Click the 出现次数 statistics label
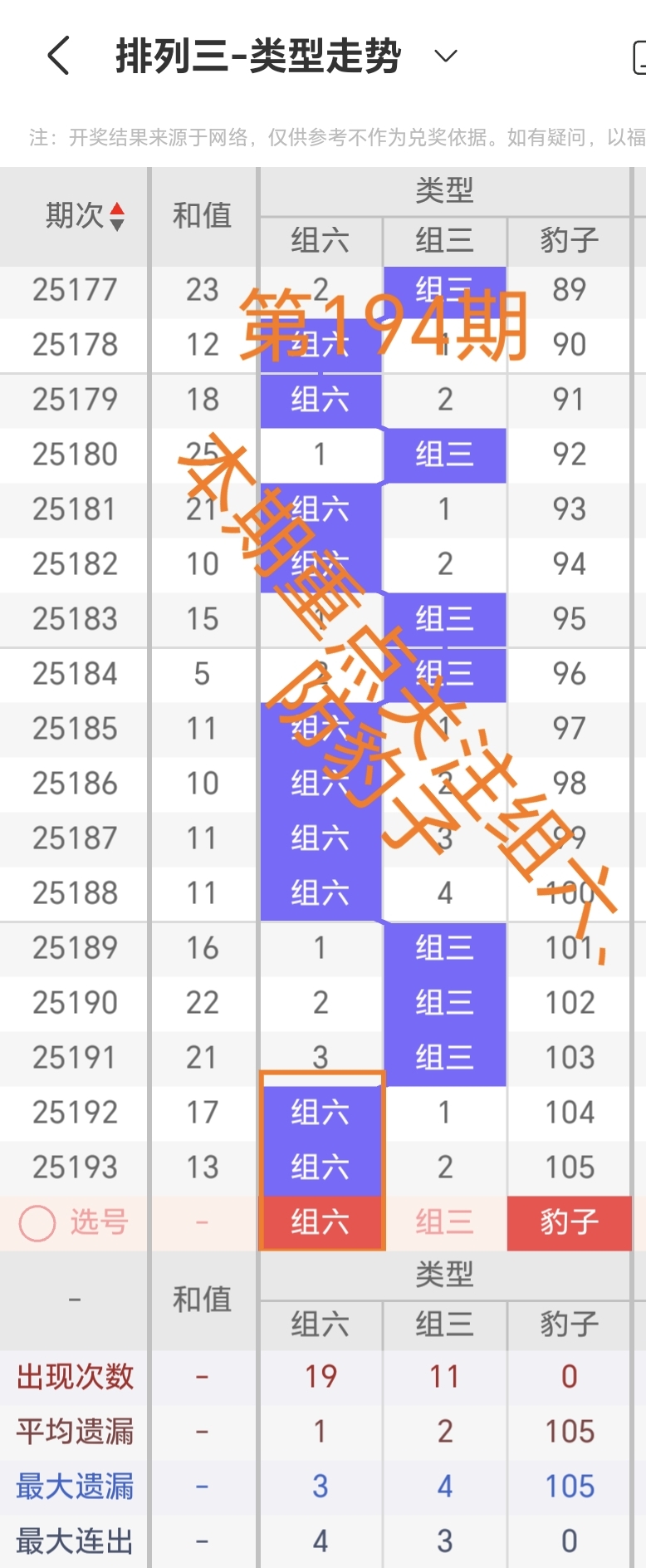The image size is (646, 1568). (72, 1376)
